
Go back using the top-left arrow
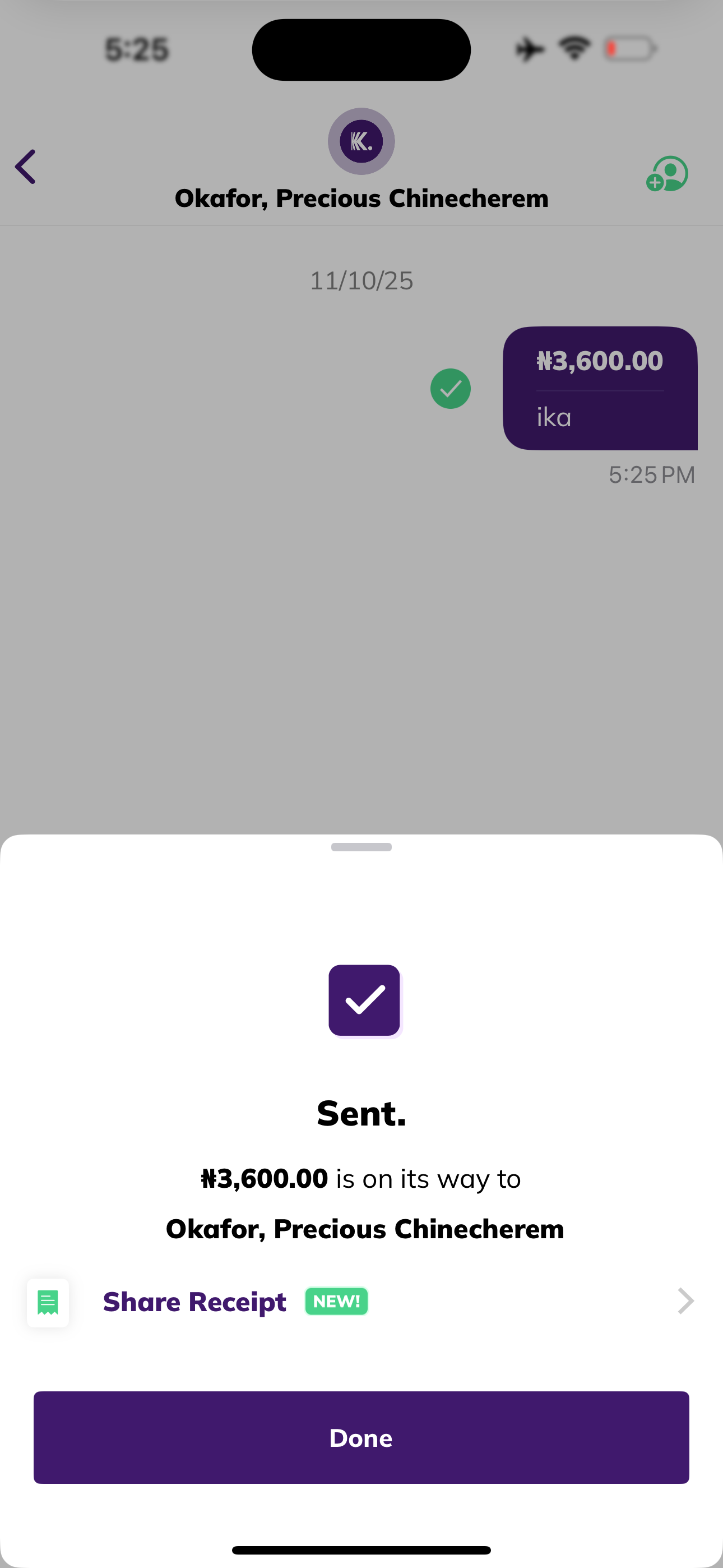pos(26,167)
